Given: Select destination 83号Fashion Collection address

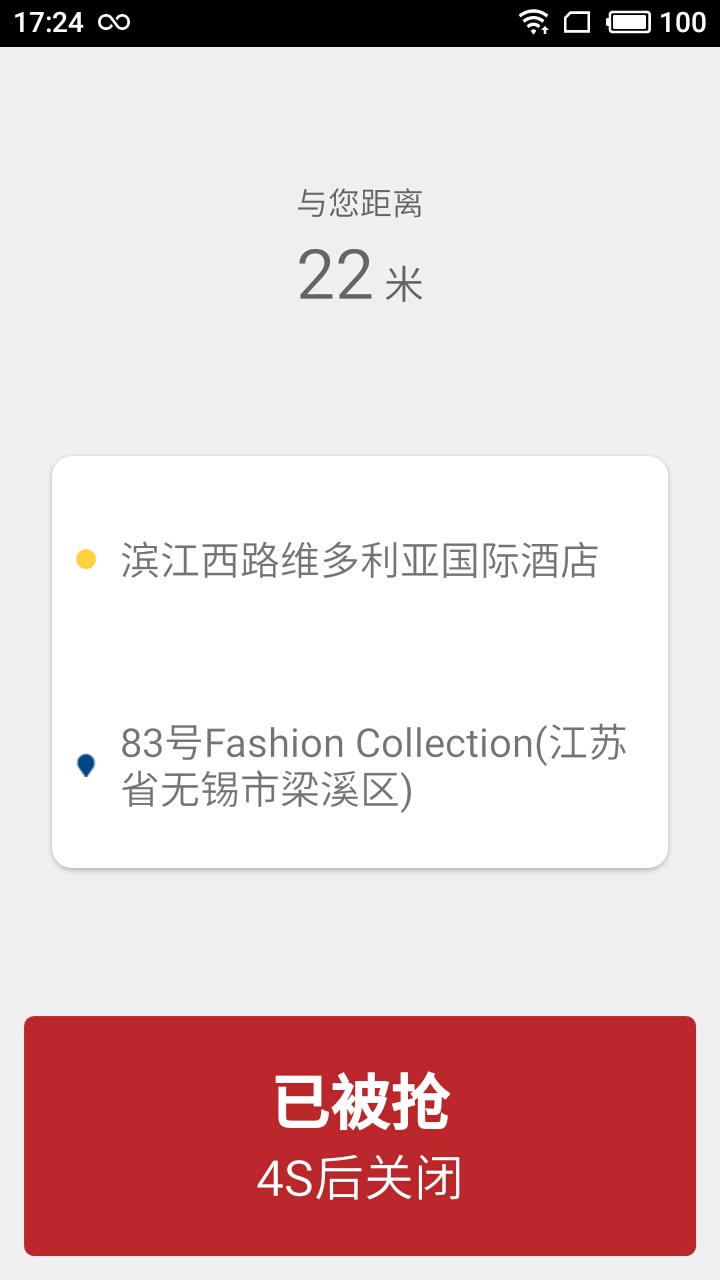Looking at the screenshot, I should (375, 766).
